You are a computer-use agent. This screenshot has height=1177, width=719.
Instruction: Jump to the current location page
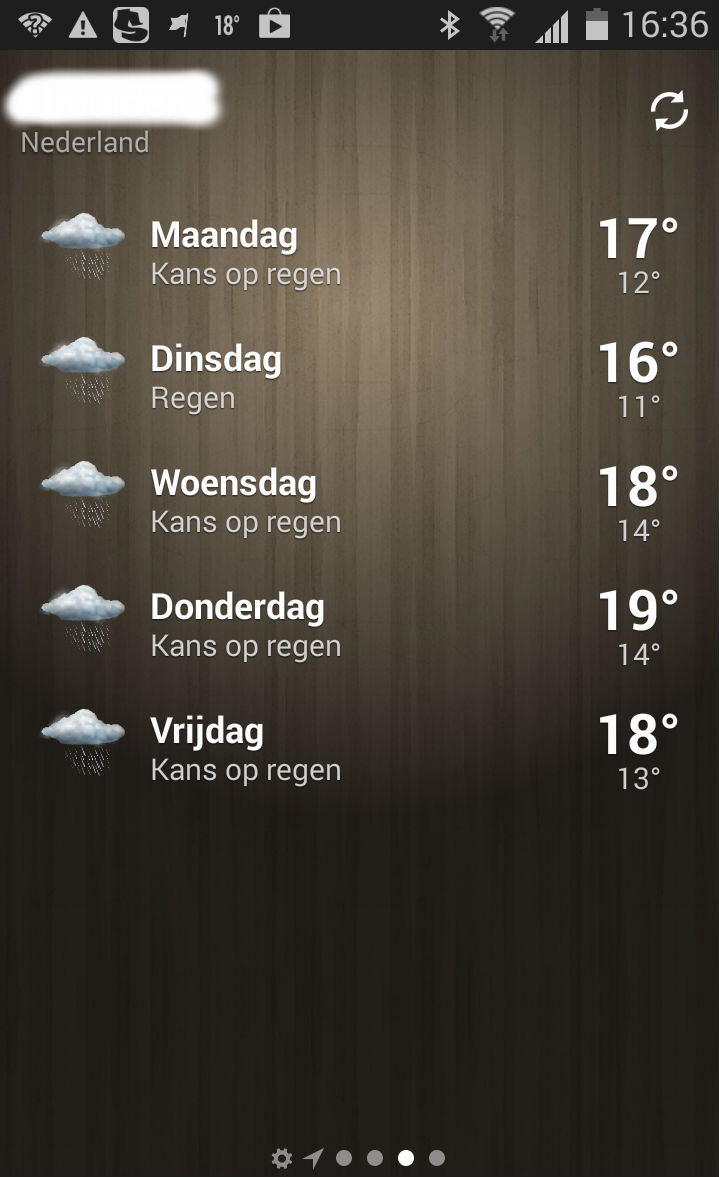pyautogui.click(x=314, y=1158)
